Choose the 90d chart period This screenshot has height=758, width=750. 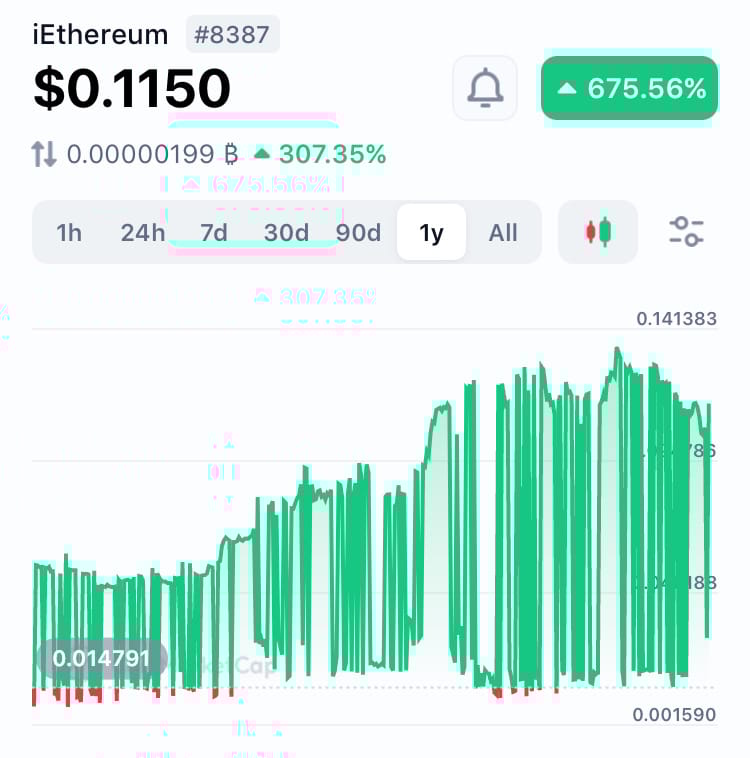point(358,233)
